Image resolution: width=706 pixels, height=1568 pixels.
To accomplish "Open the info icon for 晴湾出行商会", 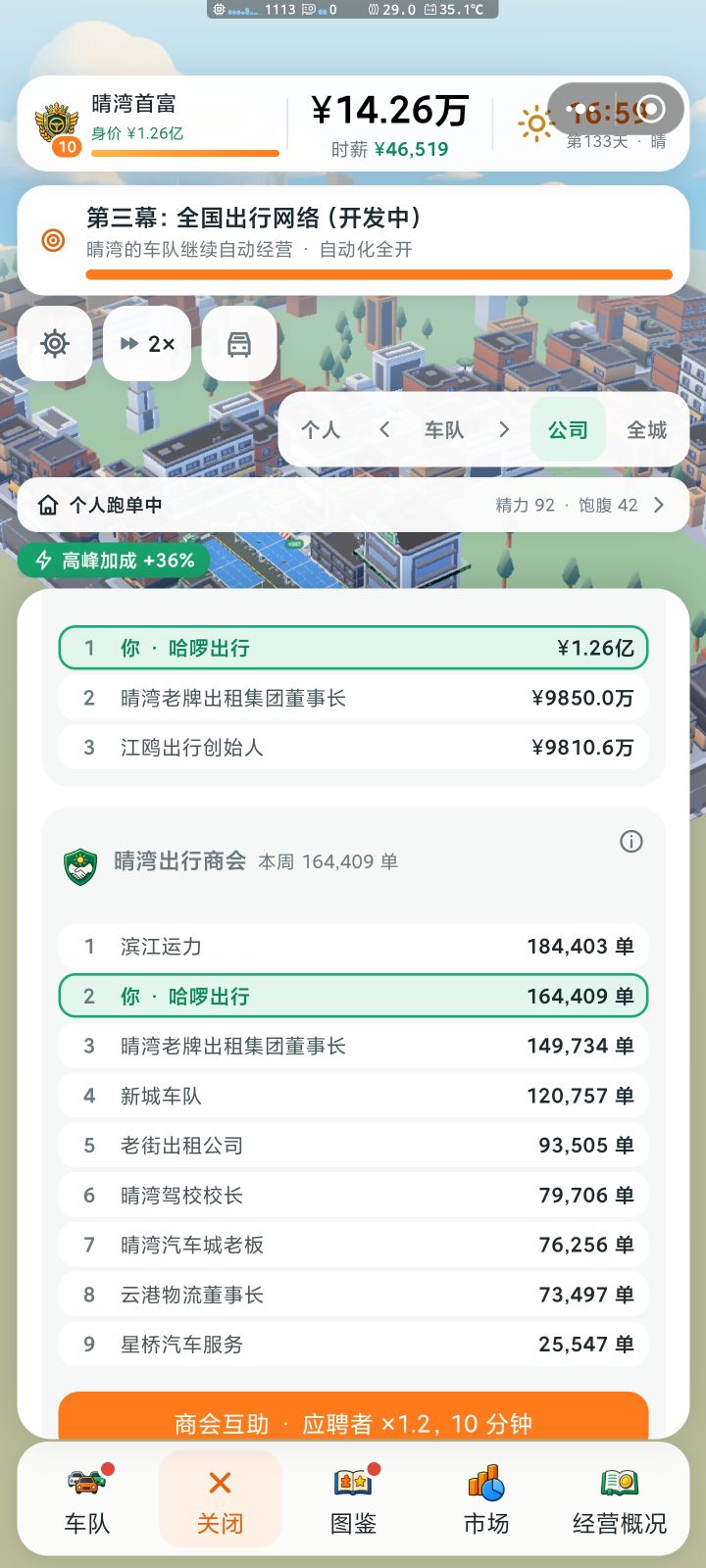I will 631,841.
